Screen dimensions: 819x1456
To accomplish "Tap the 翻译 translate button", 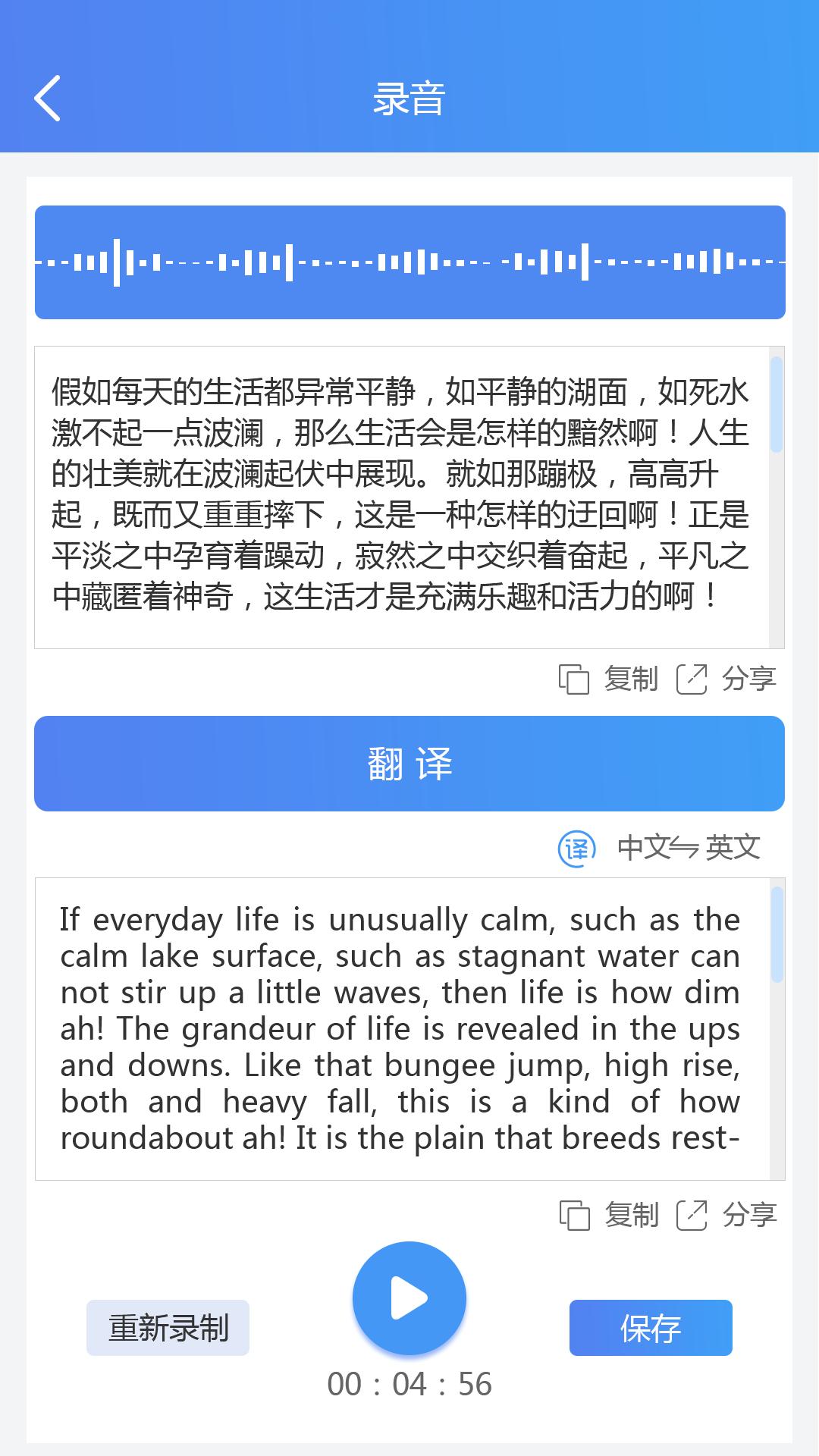I will pyautogui.click(x=409, y=764).
